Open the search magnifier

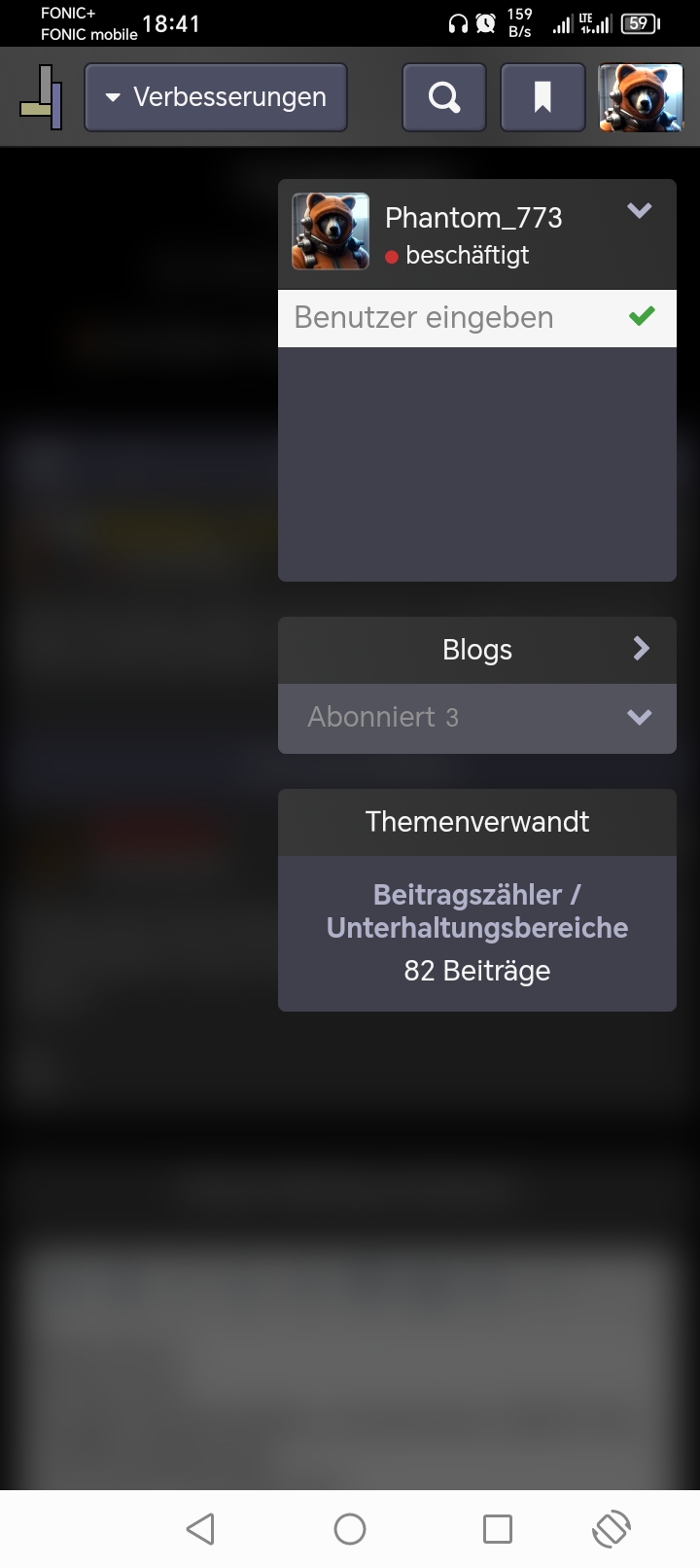tap(444, 97)
